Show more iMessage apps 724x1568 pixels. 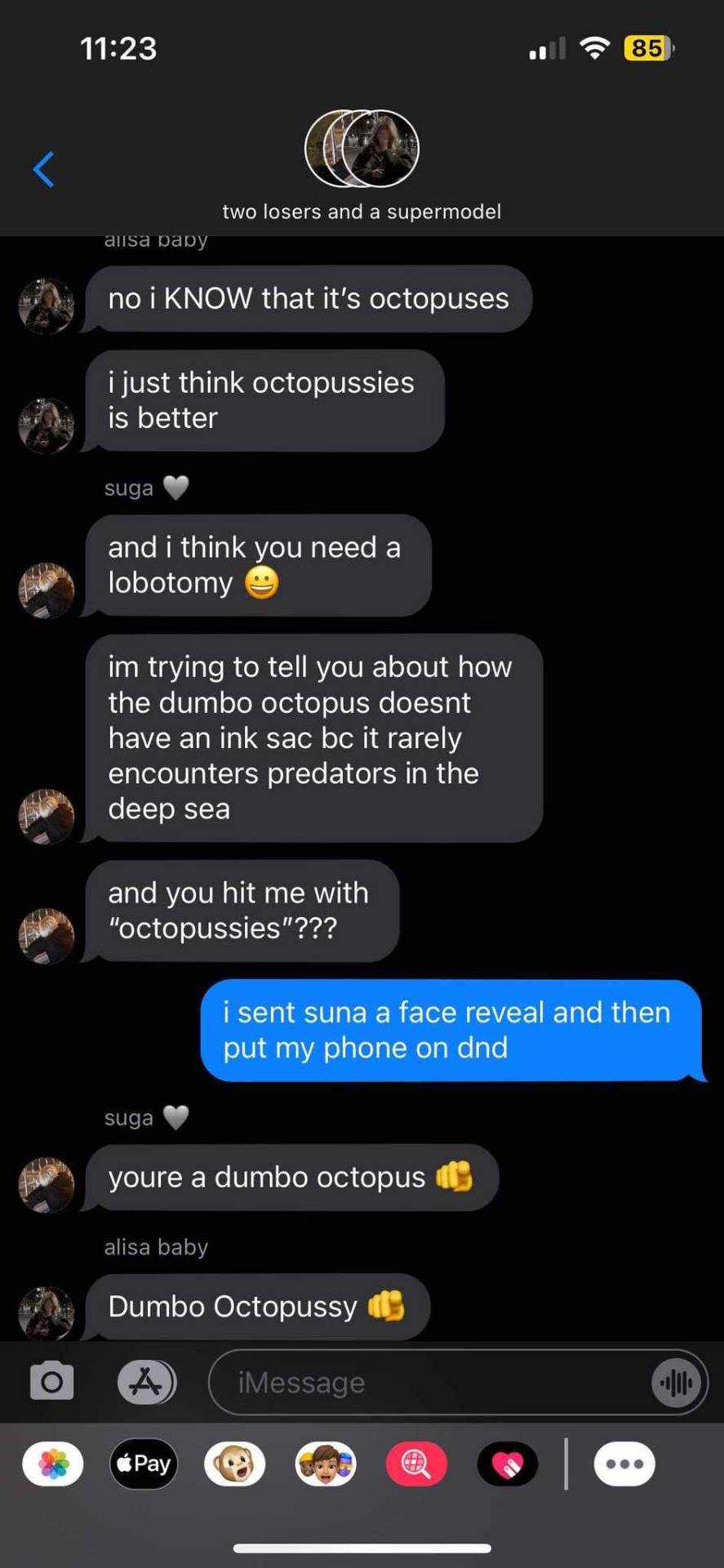(x=624, y=1464)
